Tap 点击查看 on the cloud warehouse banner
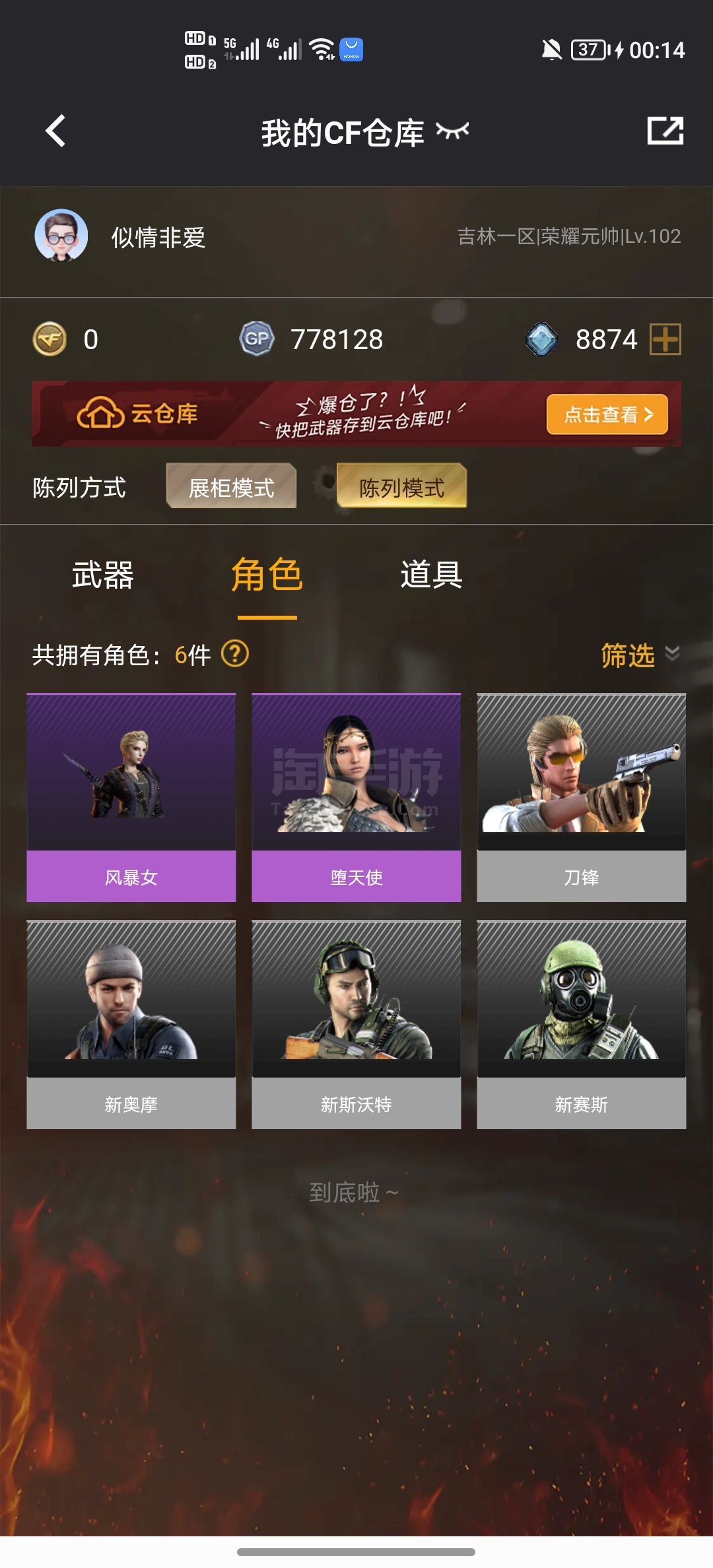Screen dimensions: 713x1568 [607, 414]
